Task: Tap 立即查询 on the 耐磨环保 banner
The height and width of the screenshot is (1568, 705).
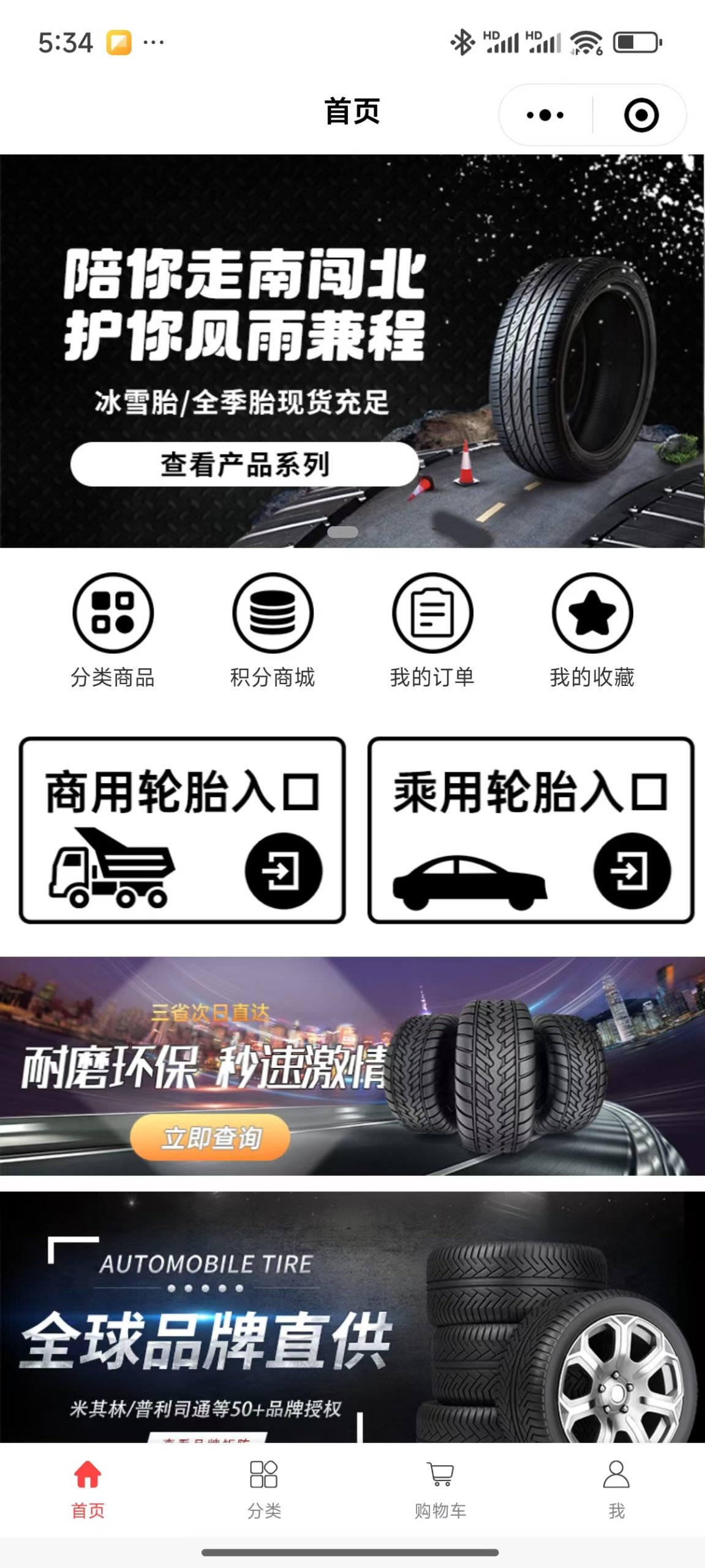Action: (x=210, y=1137)
